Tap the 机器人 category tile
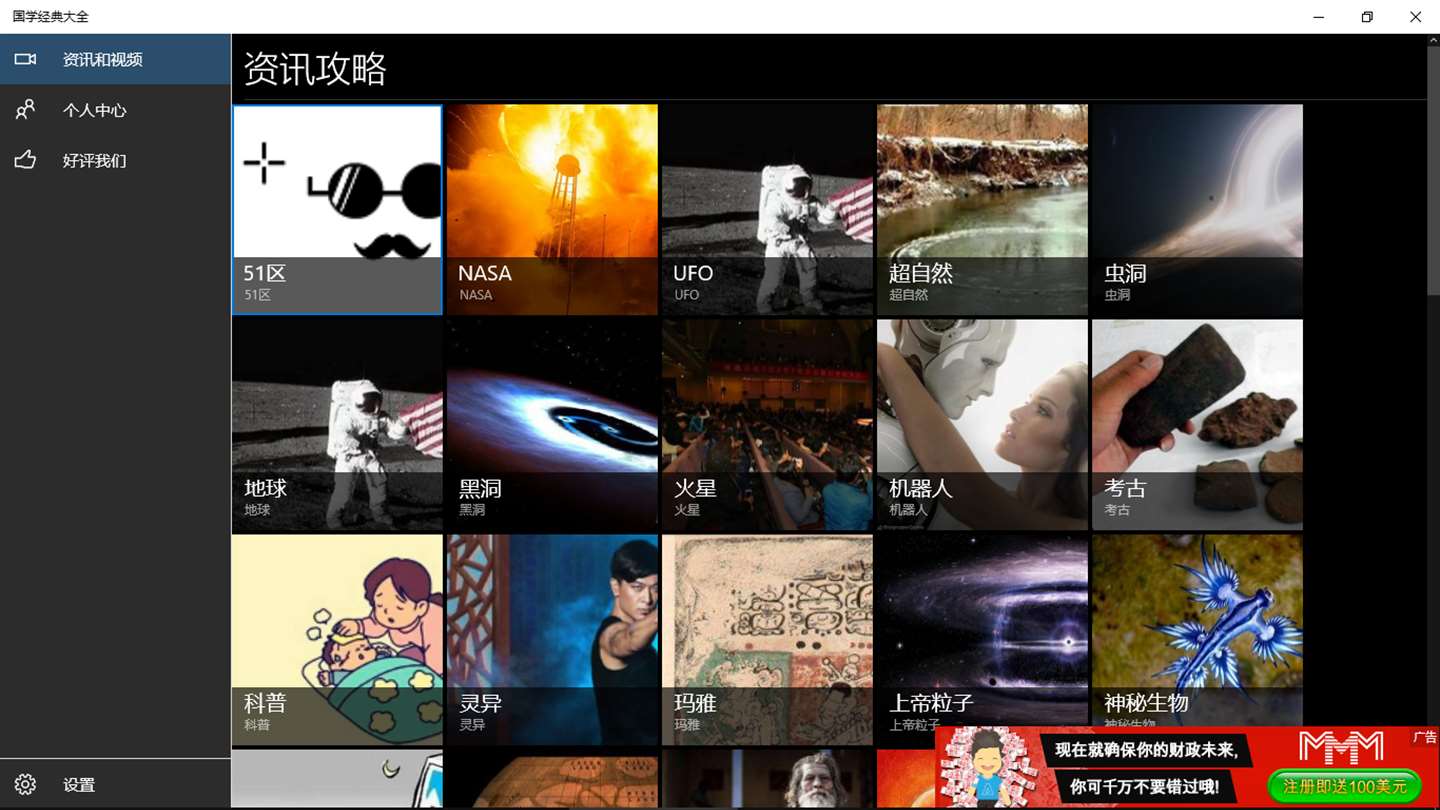Viewport: 1440px width, 810px height. tap(982, 425)
